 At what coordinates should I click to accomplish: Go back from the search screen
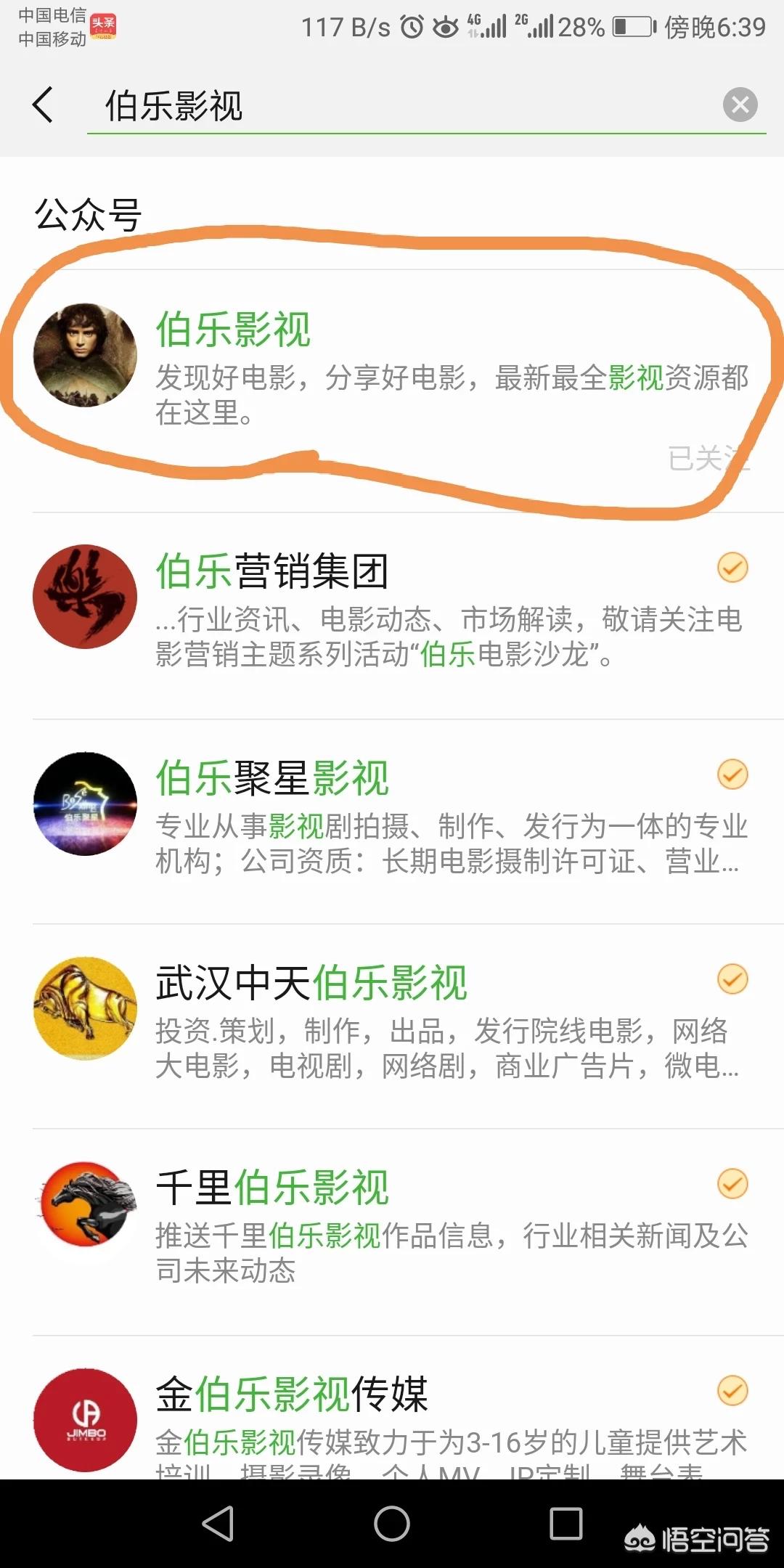pyautogui.click(x=44, y=105)
